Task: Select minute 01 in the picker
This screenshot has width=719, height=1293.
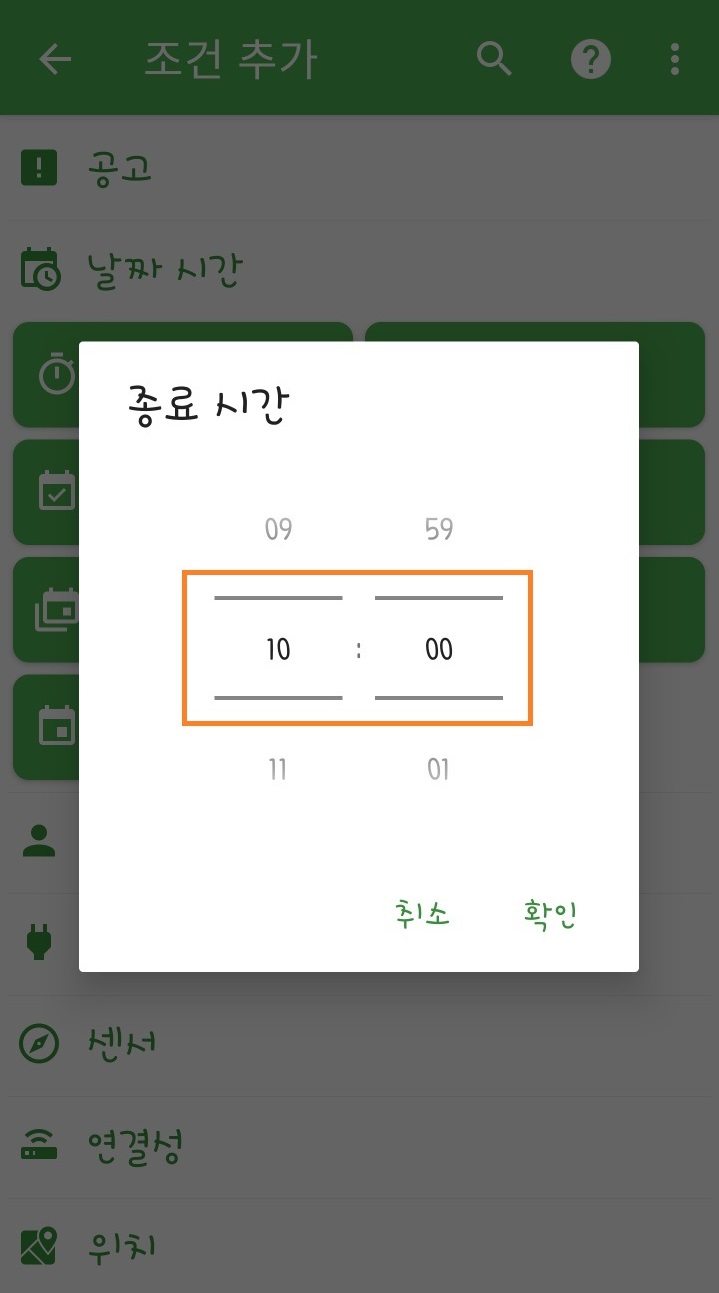Action: [439, 770]
